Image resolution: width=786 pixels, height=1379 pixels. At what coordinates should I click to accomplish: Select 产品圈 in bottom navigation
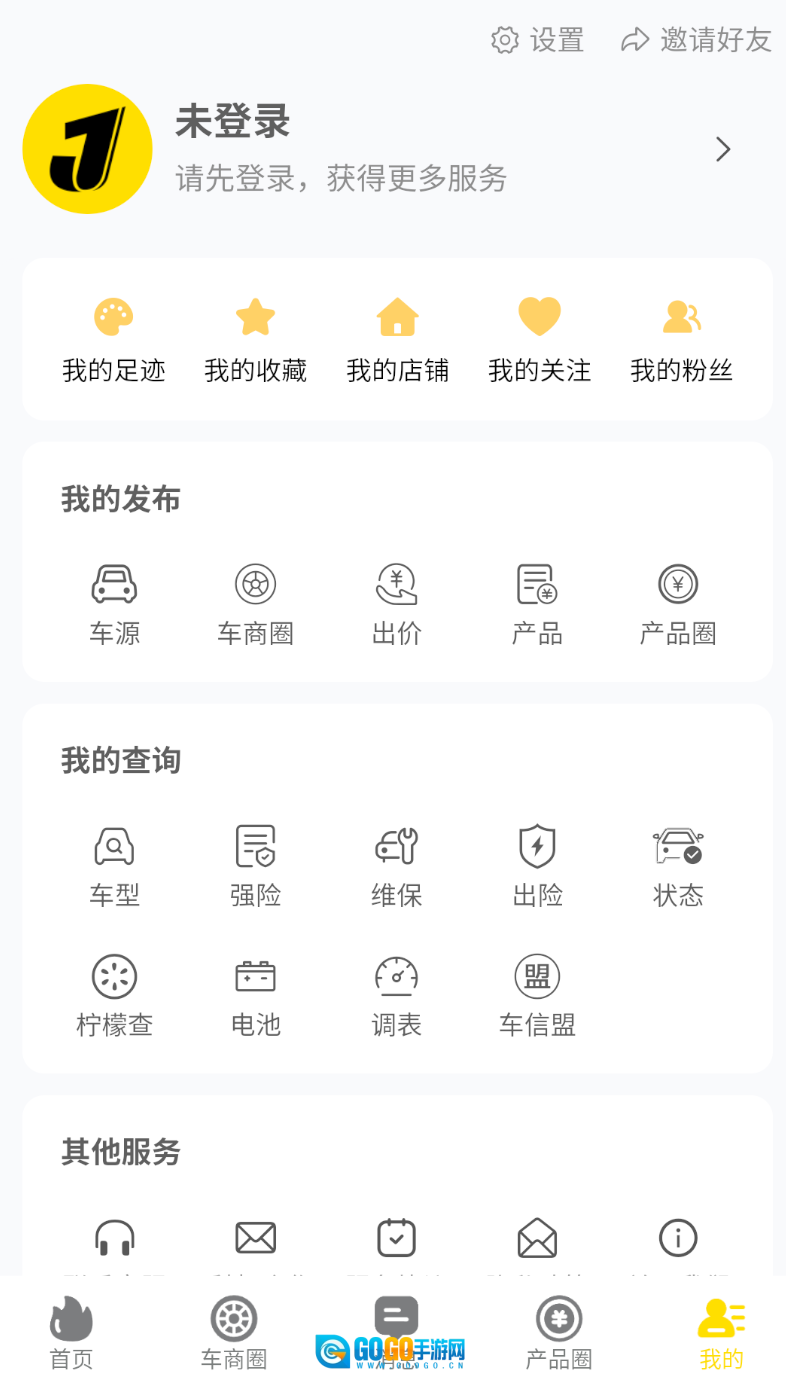point(558,1330)
